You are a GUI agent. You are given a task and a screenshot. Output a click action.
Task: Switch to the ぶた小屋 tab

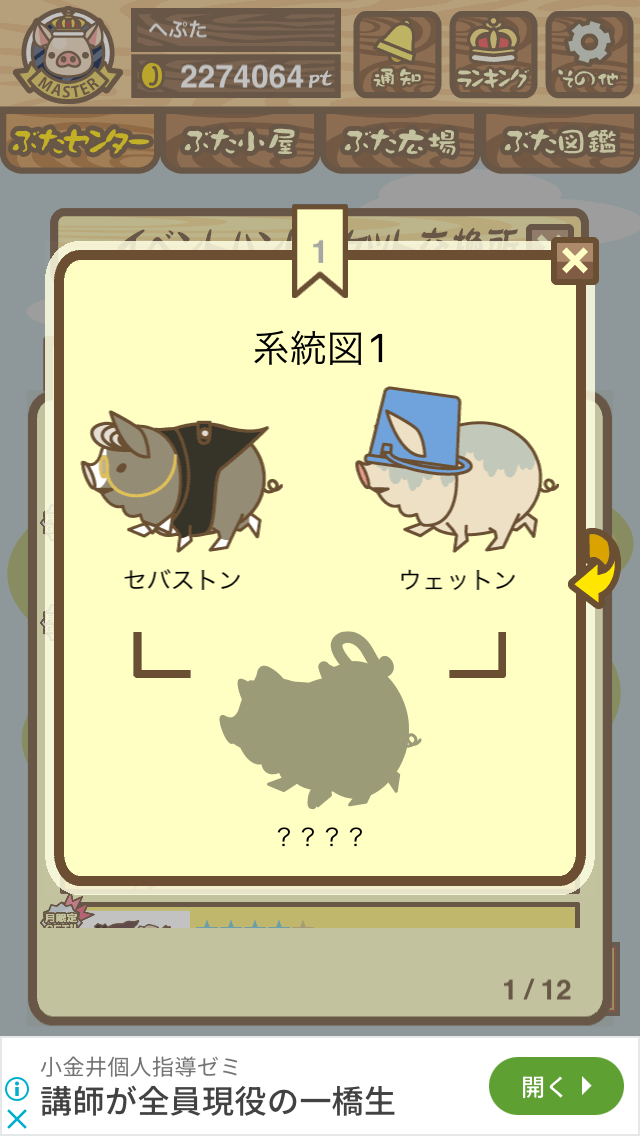click(x=240, y=142)
